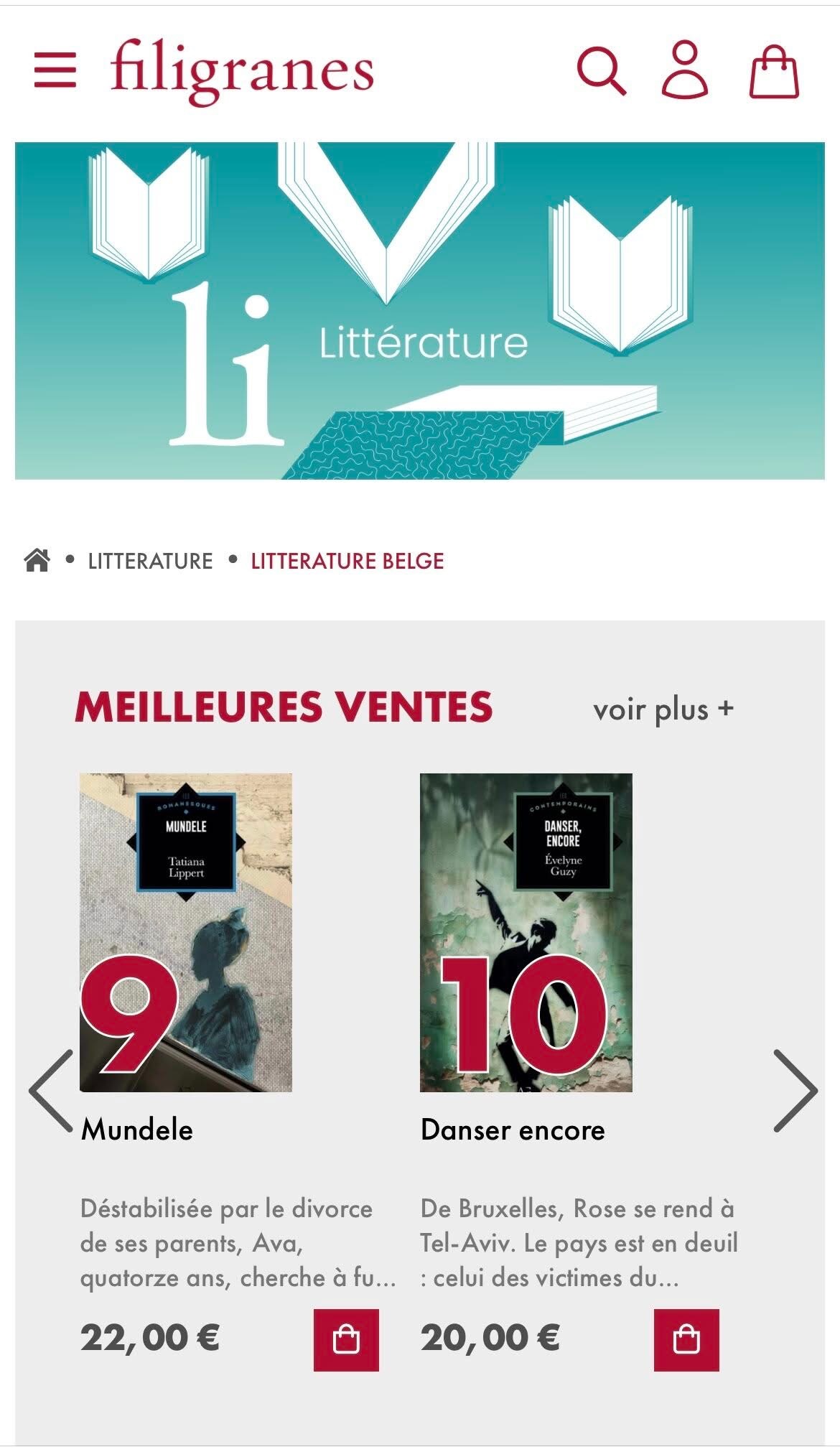The height and width of the screenshot is (1452, 840).
Task: Open the search magnifier
Action: point(602,71)
